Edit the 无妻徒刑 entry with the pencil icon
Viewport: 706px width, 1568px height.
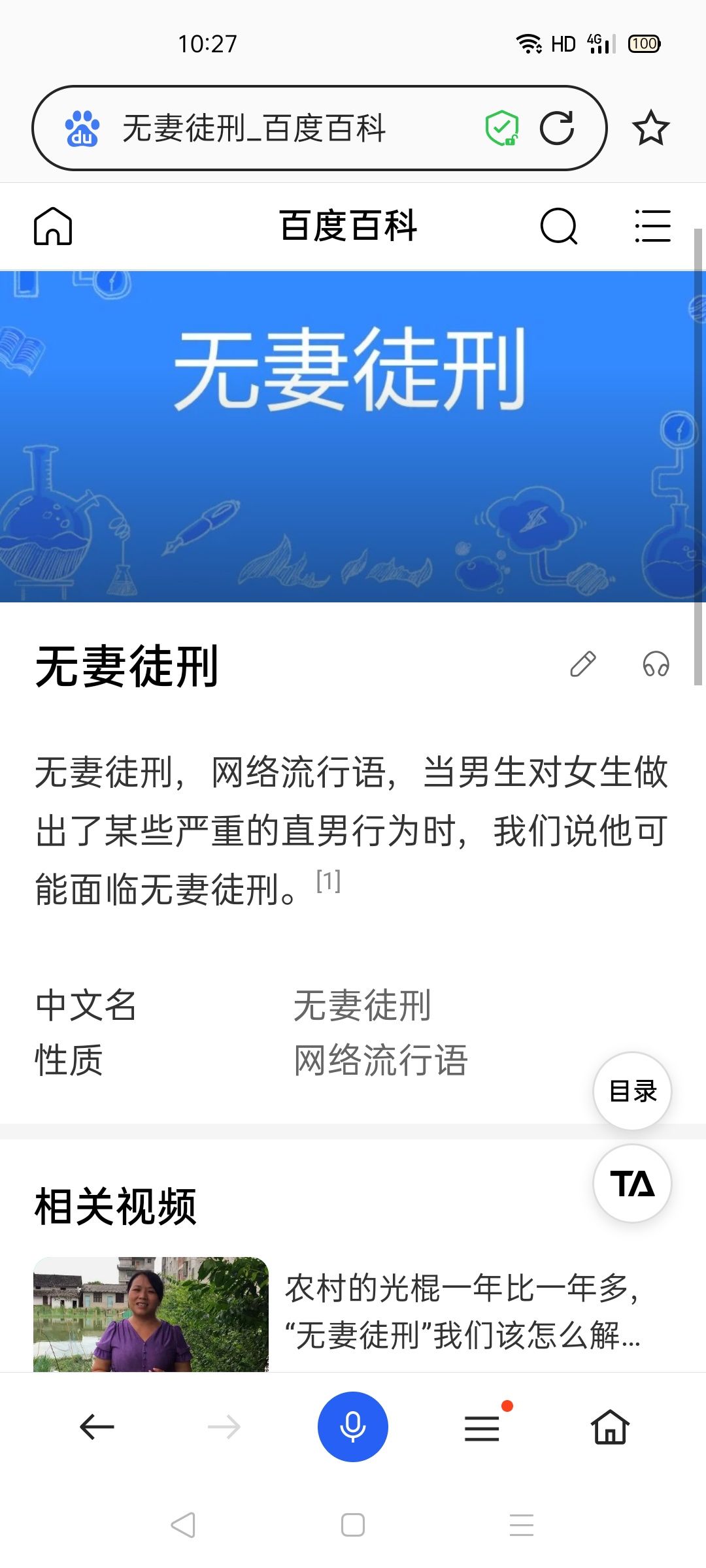pyautogui.click(x=582, y=664)
